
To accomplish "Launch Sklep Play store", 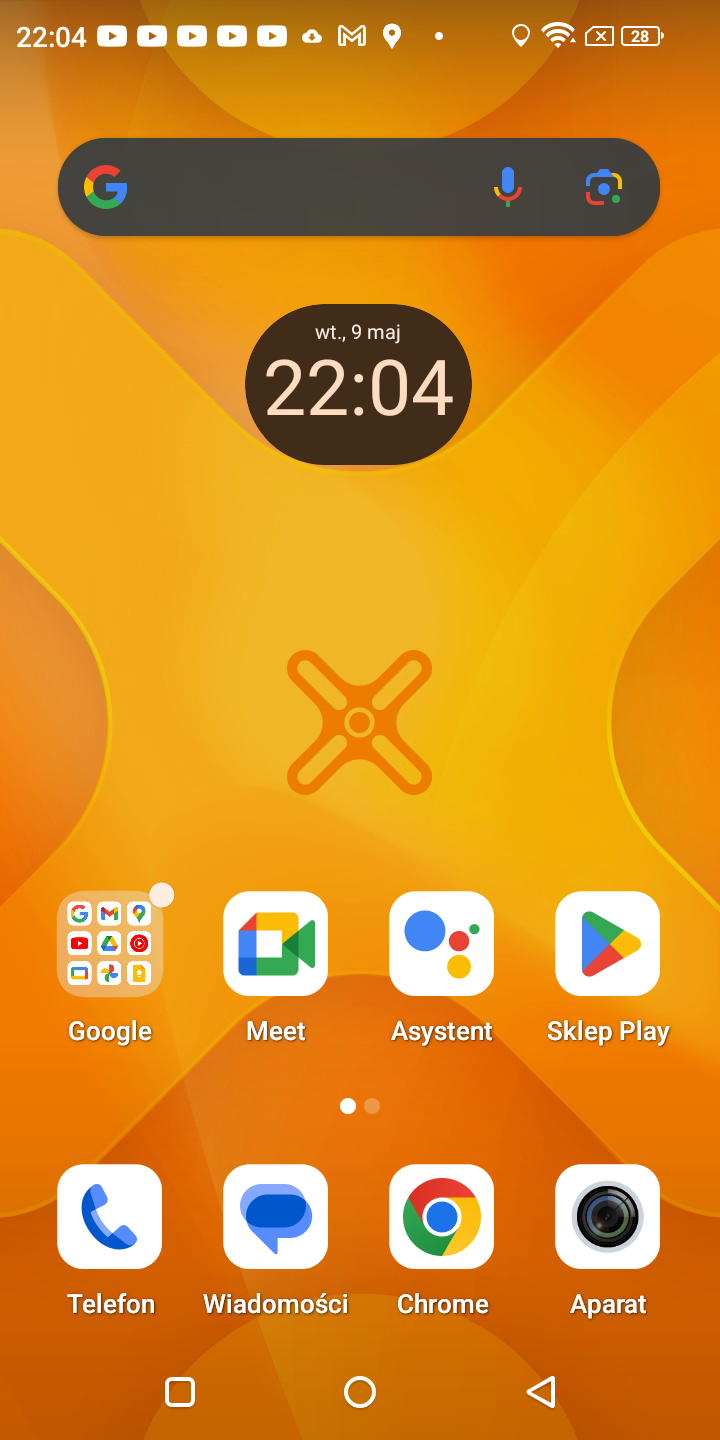I will [608, 944].
